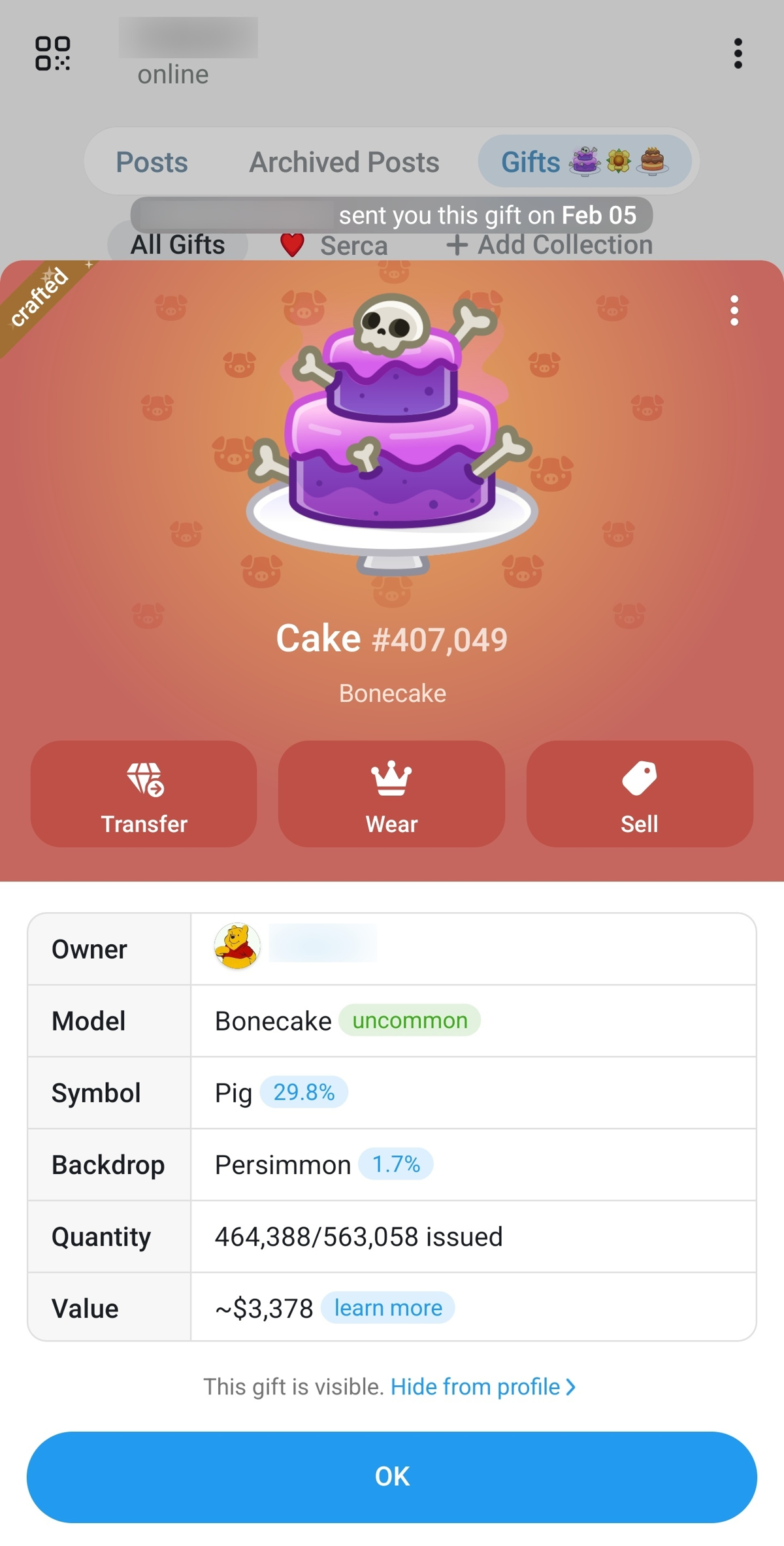Open the owner's profile
The width and height of the screenshot is (784, 1546).
point(295,946)
